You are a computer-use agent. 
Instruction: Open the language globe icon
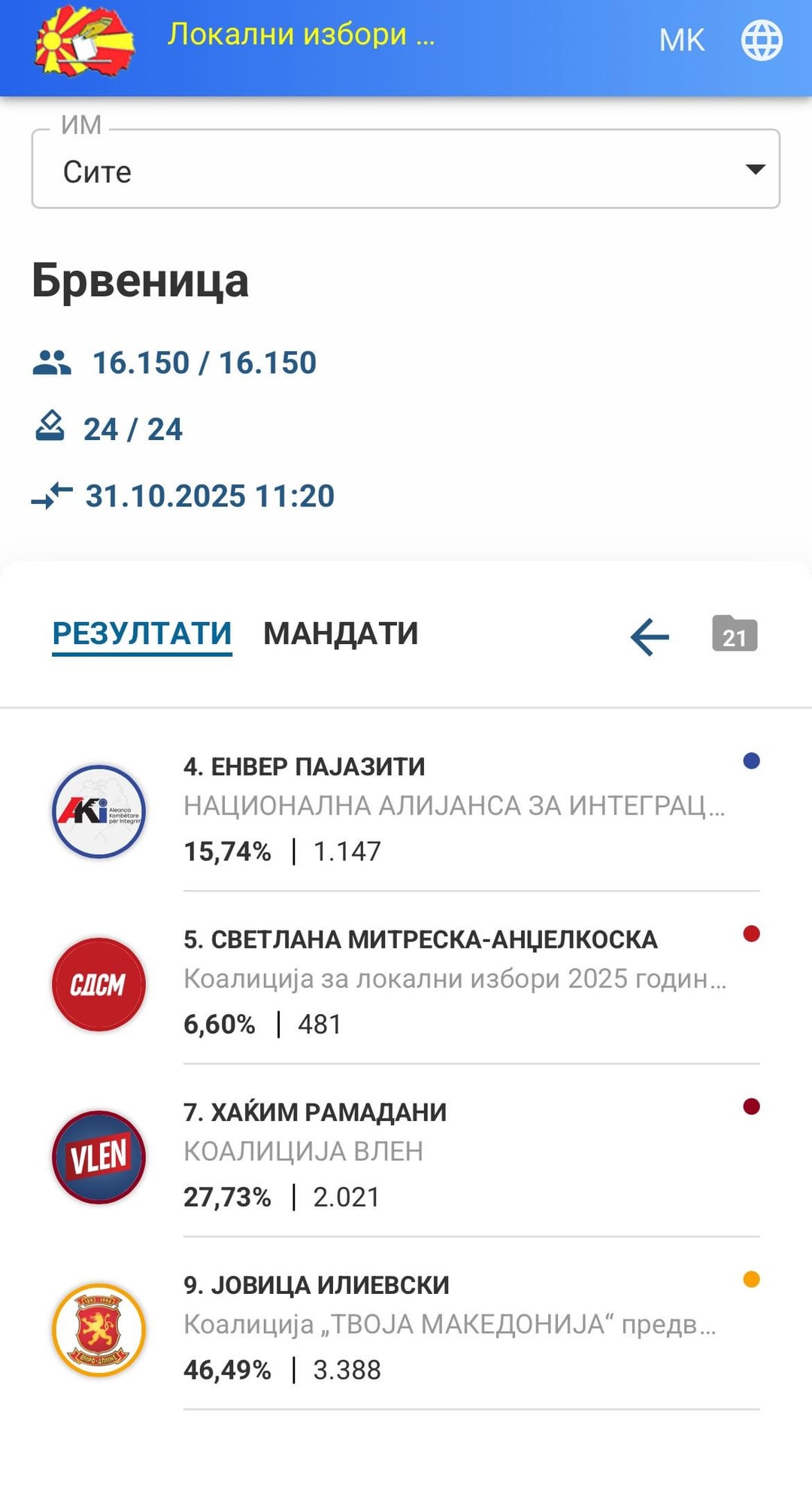[x=762, y=40]
